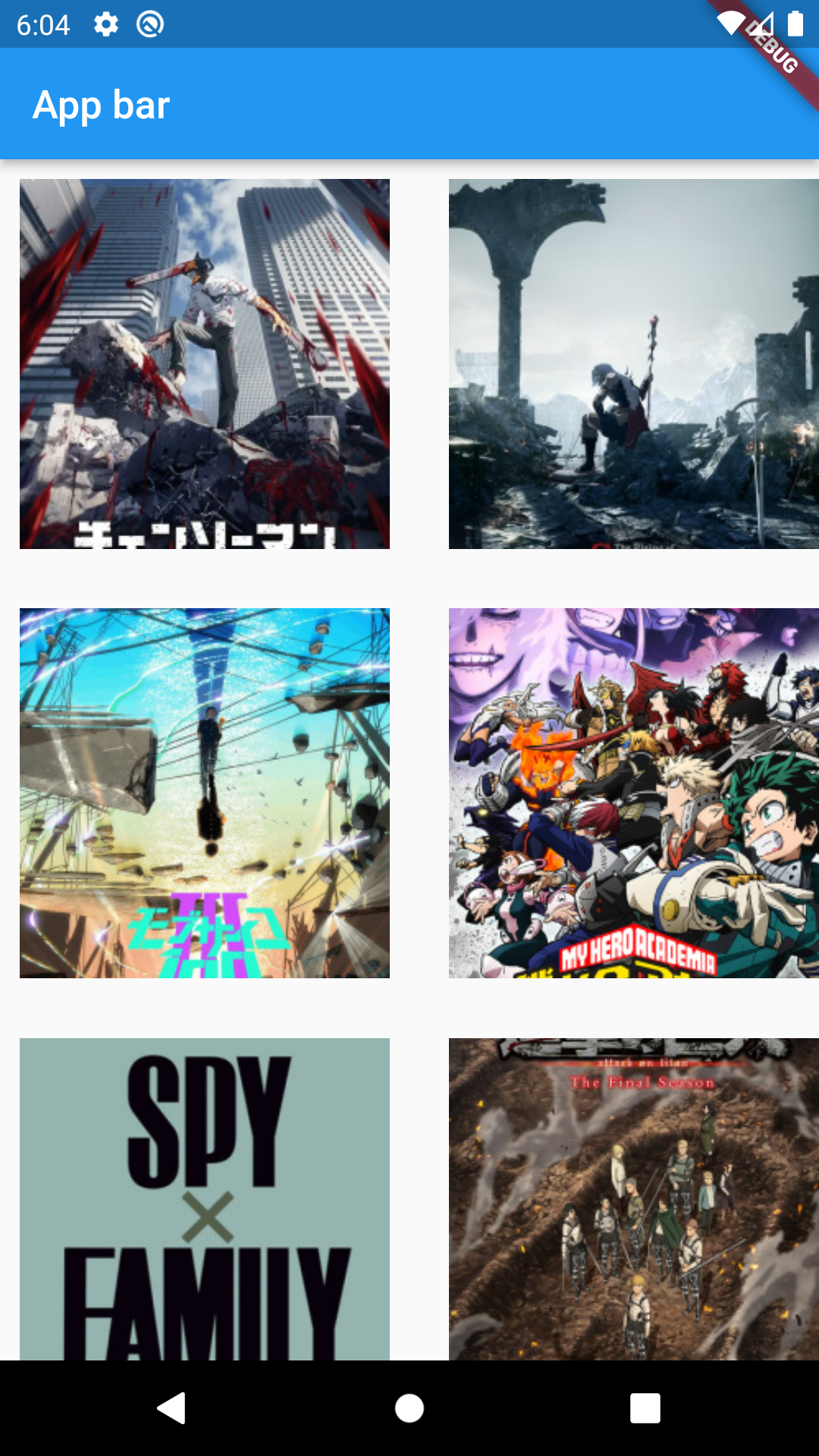Screen dimensions: 819x1456
Task: Open the My Hero Academia poster
Action: (x=633, y=792)
